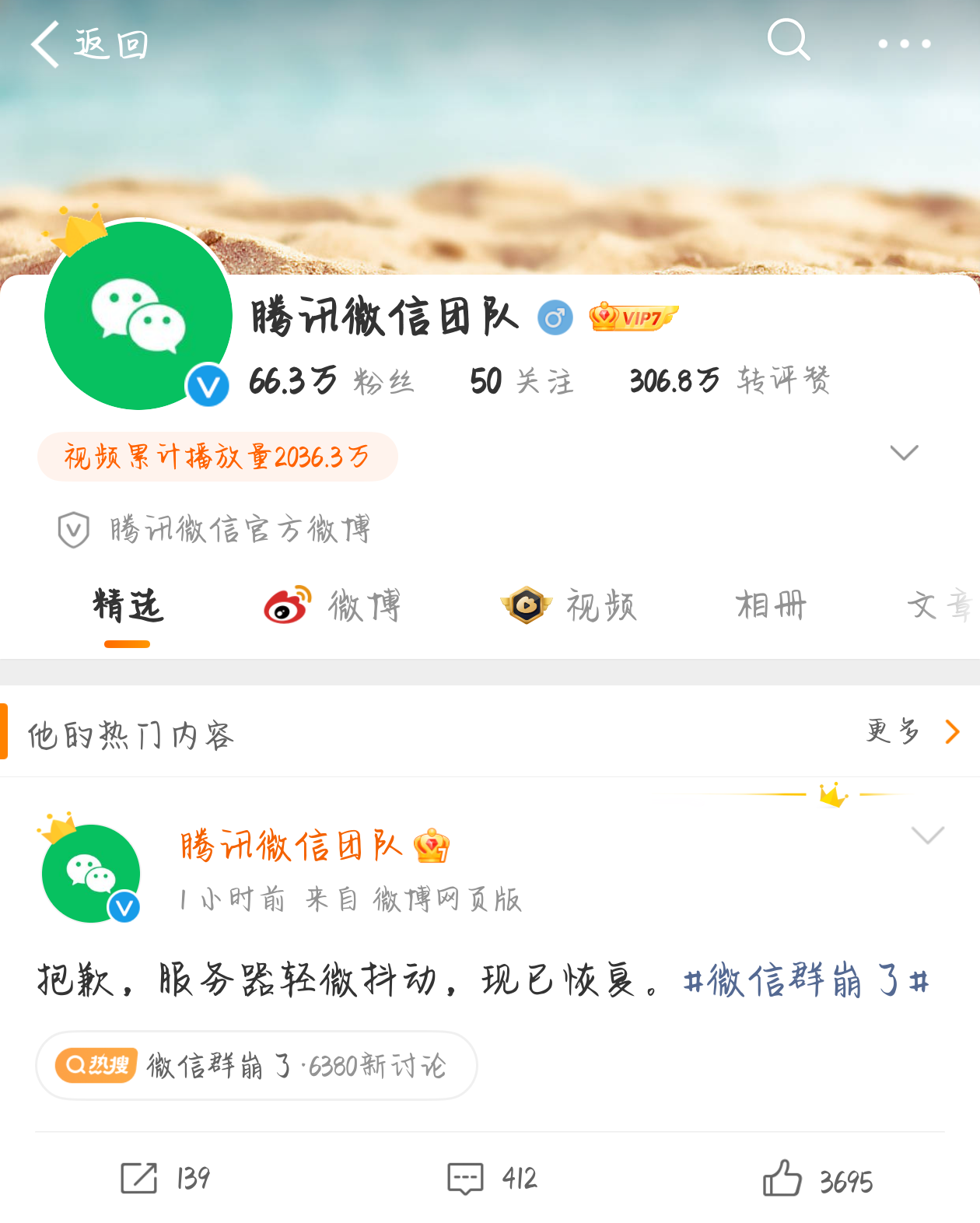Open the post's dropdown arrow menu
The width and height of the screenshot is (980, 1223).
(927, 836)
